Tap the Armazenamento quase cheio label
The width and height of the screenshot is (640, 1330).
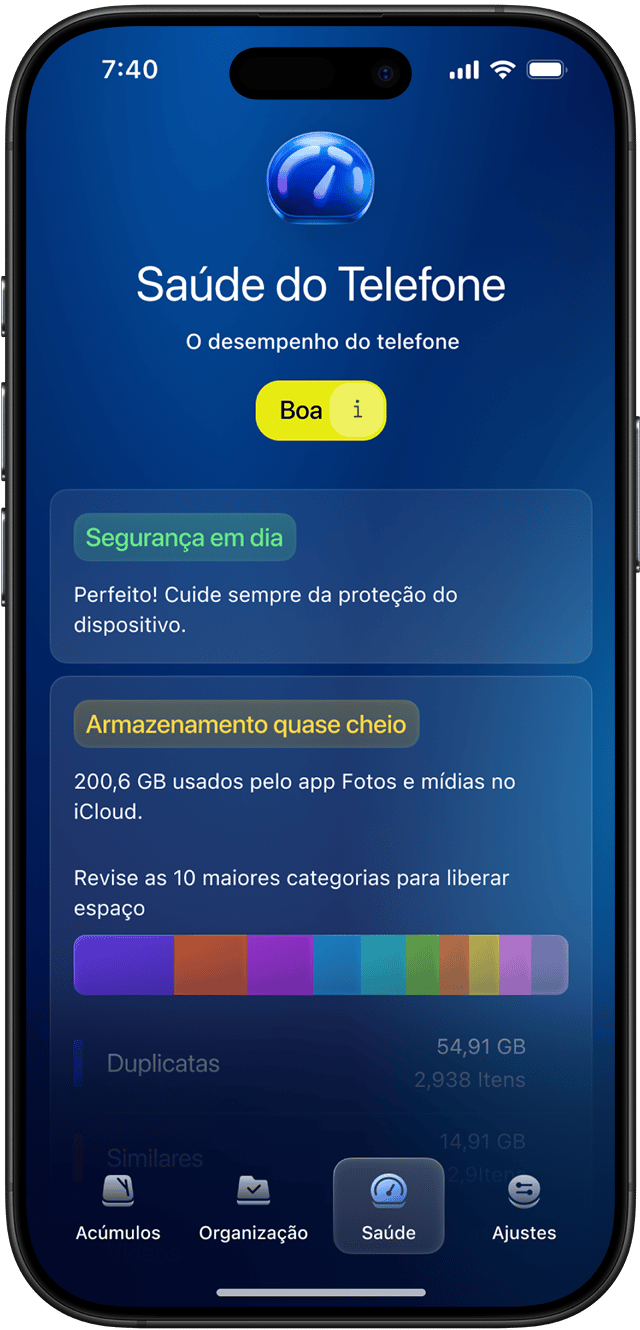pyautogui.click(x=246, y=724)
